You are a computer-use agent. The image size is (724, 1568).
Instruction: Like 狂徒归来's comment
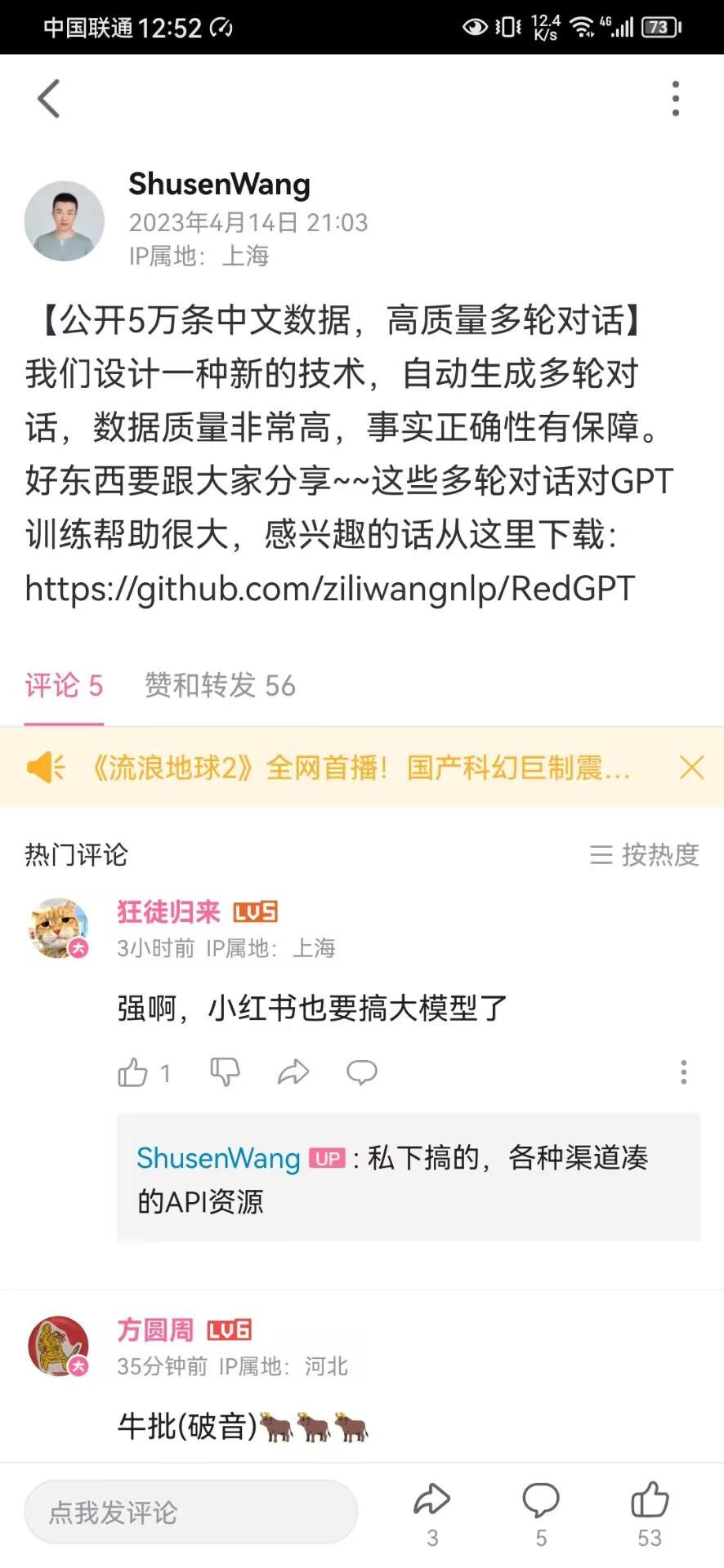click(x=133, y=1072)
